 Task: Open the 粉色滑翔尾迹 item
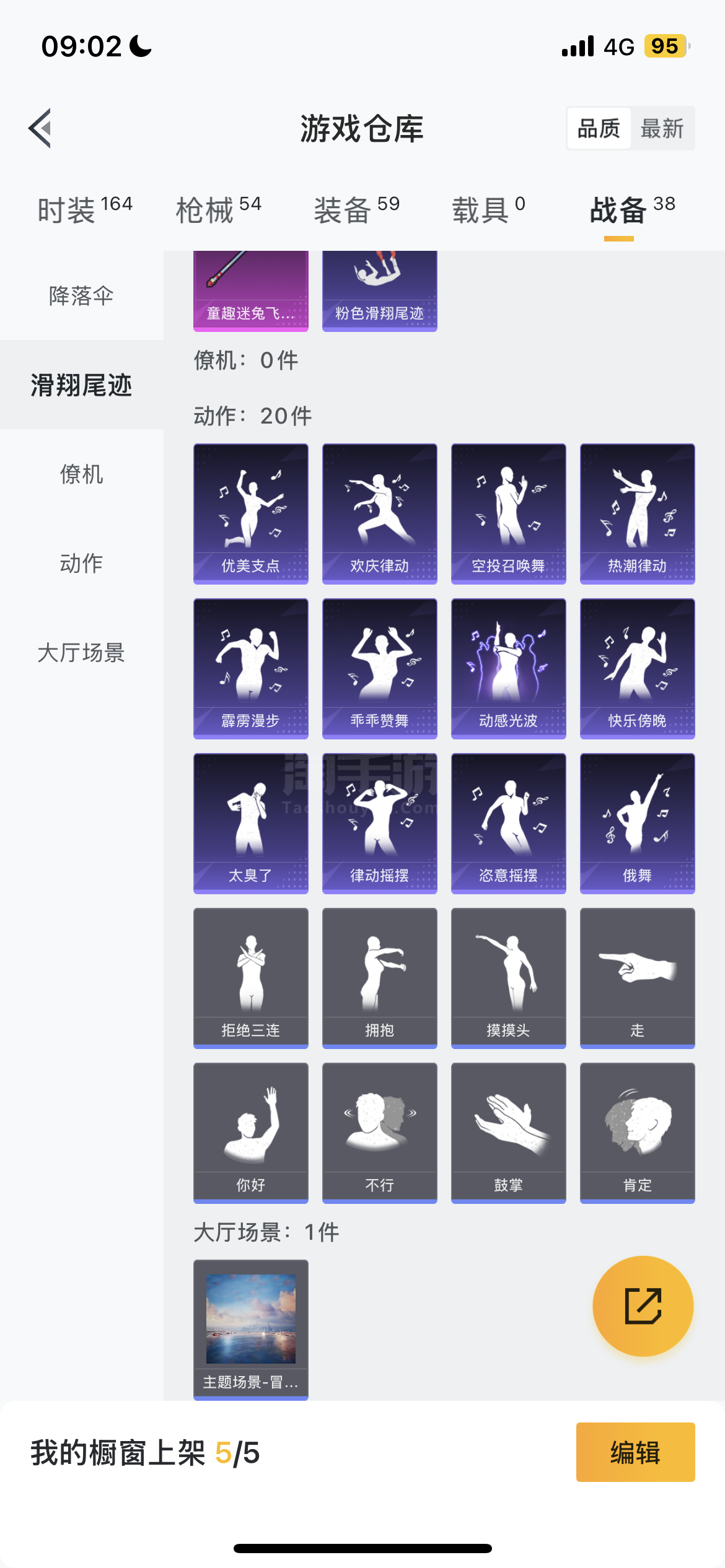(380, 291)
